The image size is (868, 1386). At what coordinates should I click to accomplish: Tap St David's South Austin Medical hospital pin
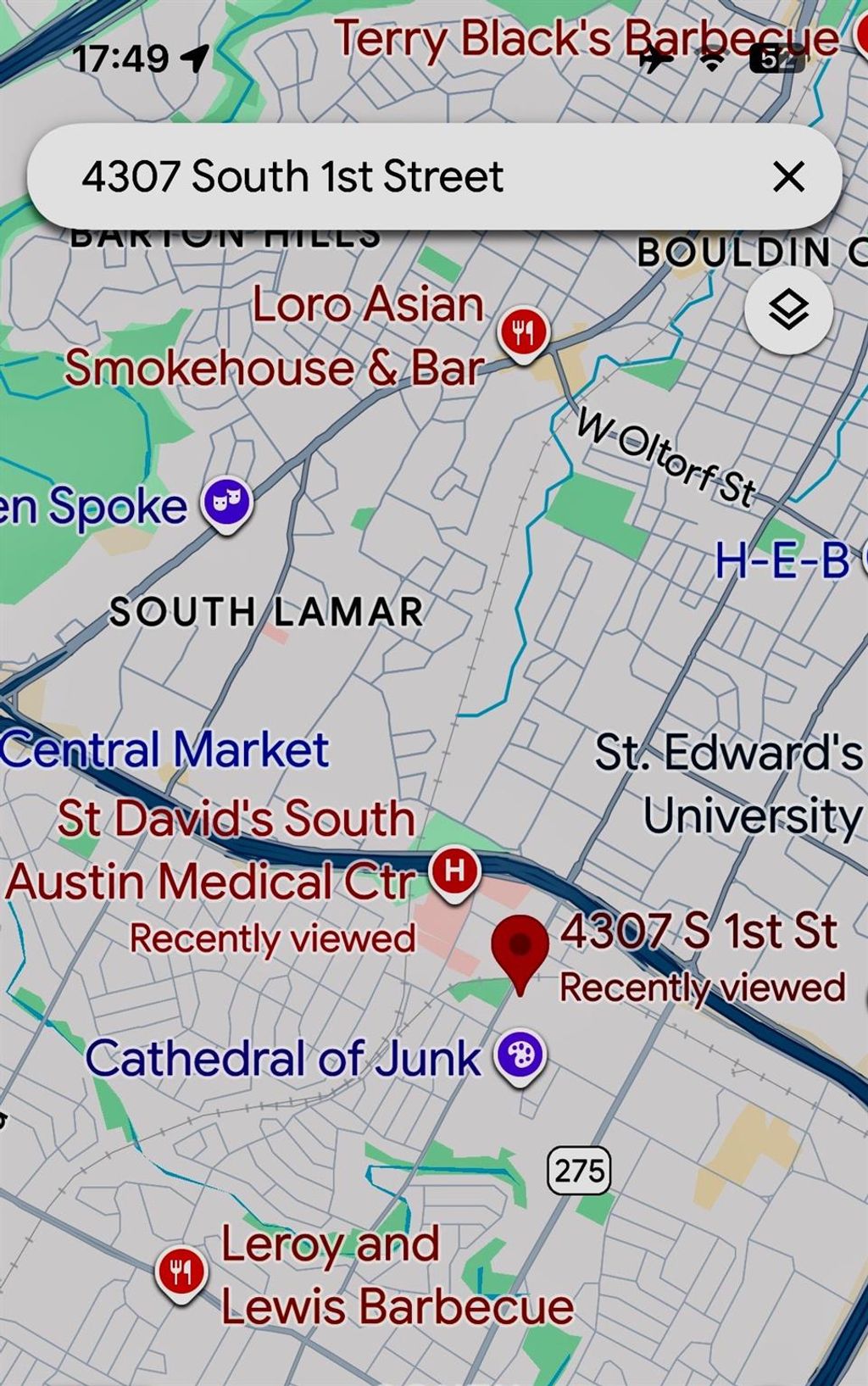[x=454, y=871]
